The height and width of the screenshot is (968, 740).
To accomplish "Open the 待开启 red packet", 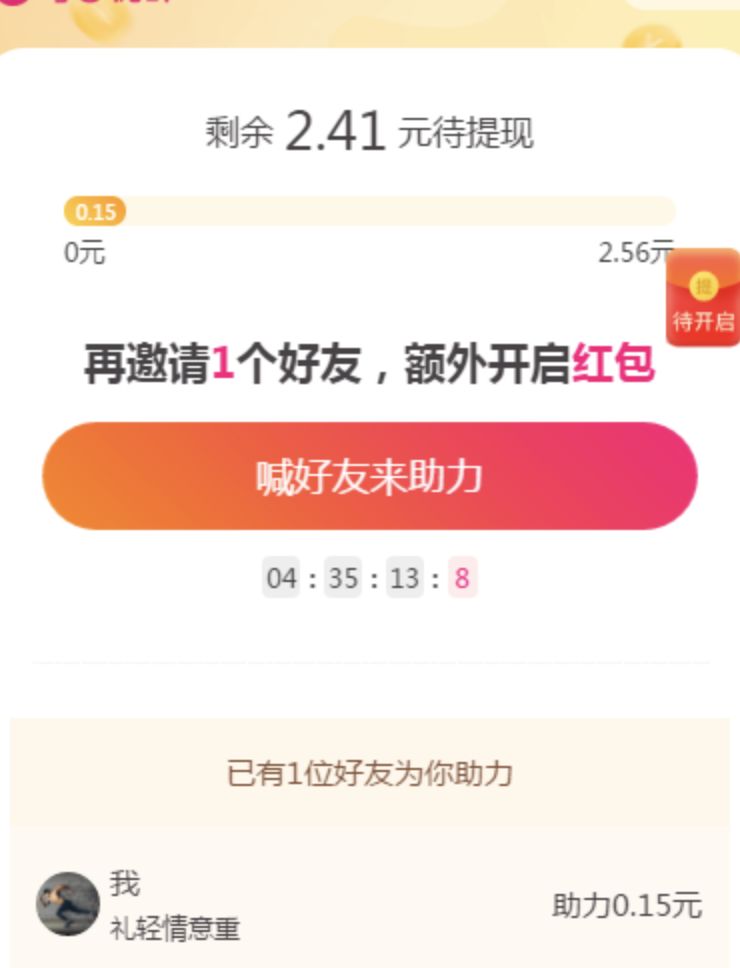I will pos(703,299).
